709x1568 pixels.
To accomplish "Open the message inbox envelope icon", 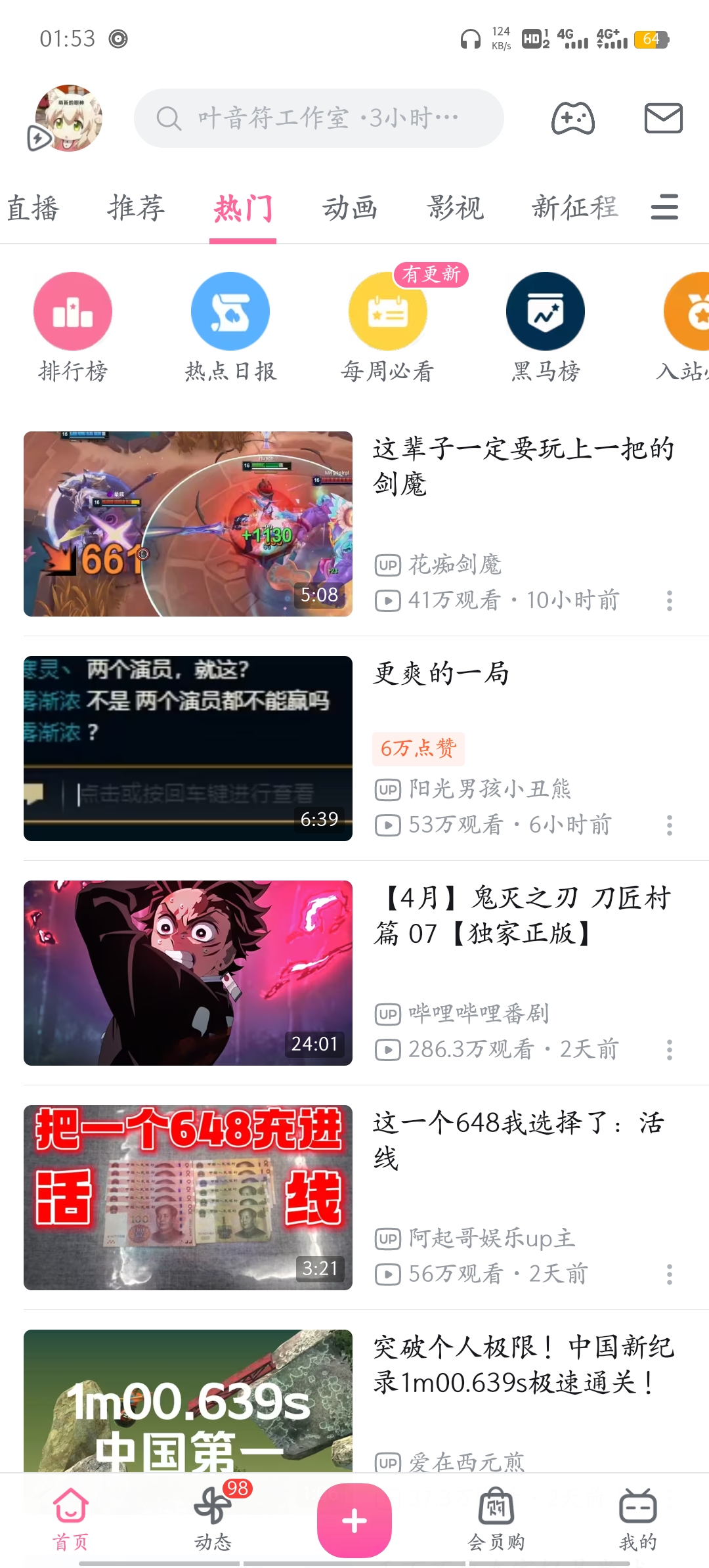I will pos(663,118).
